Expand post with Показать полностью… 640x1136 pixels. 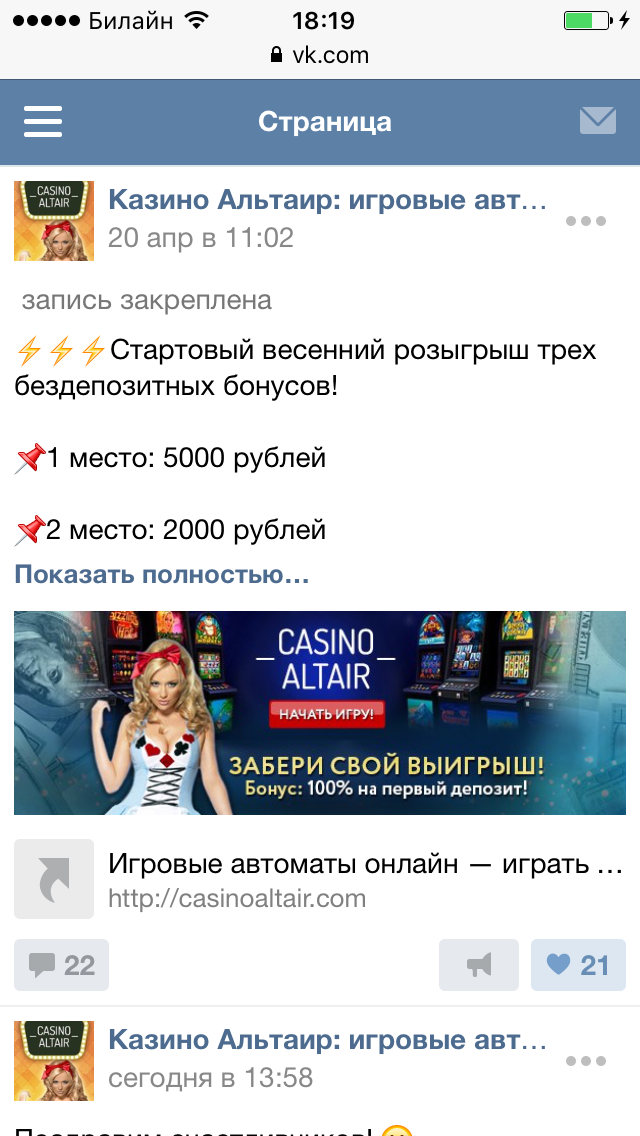[162, 575]
